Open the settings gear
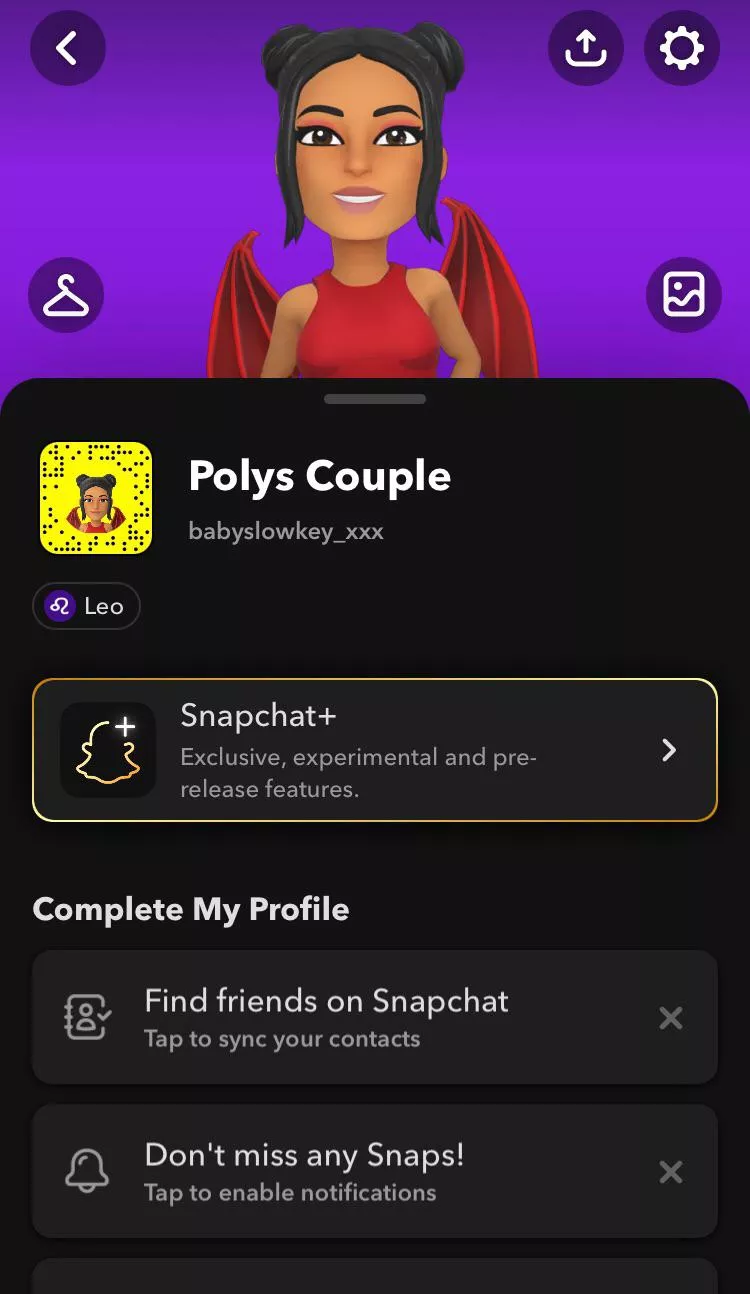This screenshot has height=1294, width=750. (x=682, y=47)
